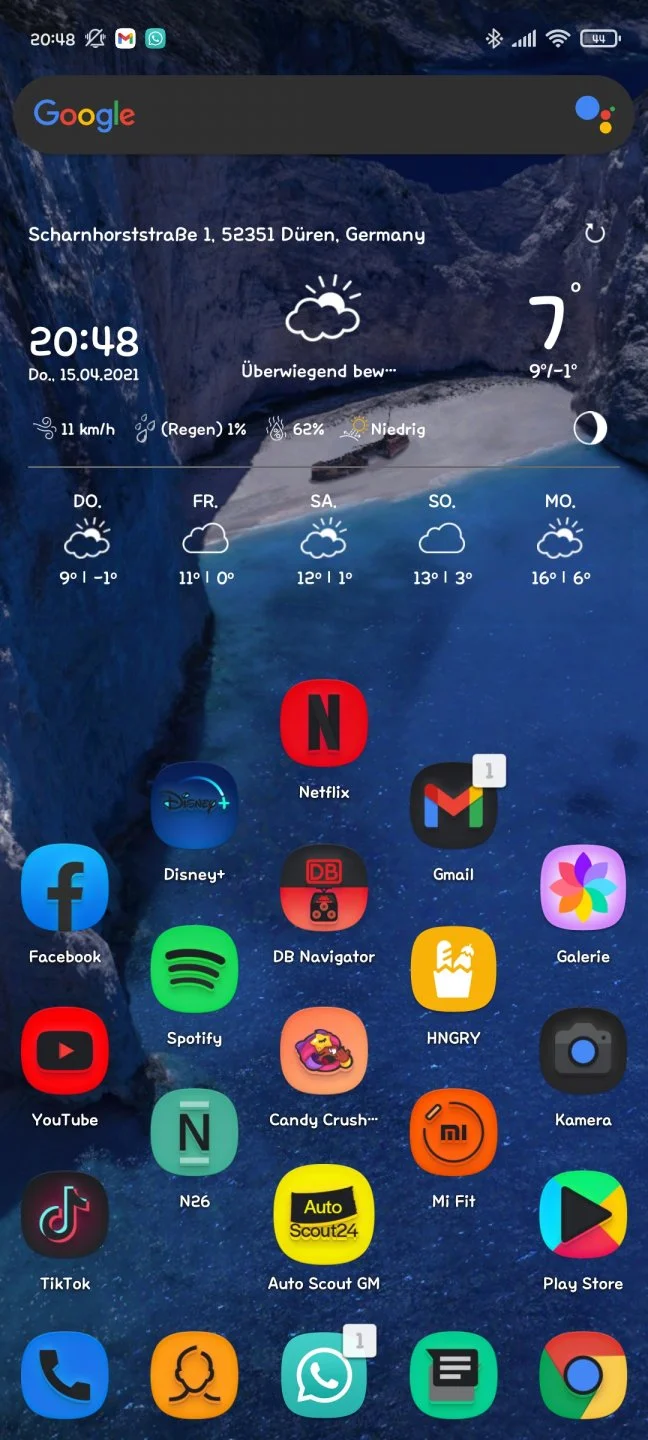The width and height of the screenshot is (648, 1440).
Task: Launch the N26 banking app
Action: pyautogui.click(x=194, y=1133)
